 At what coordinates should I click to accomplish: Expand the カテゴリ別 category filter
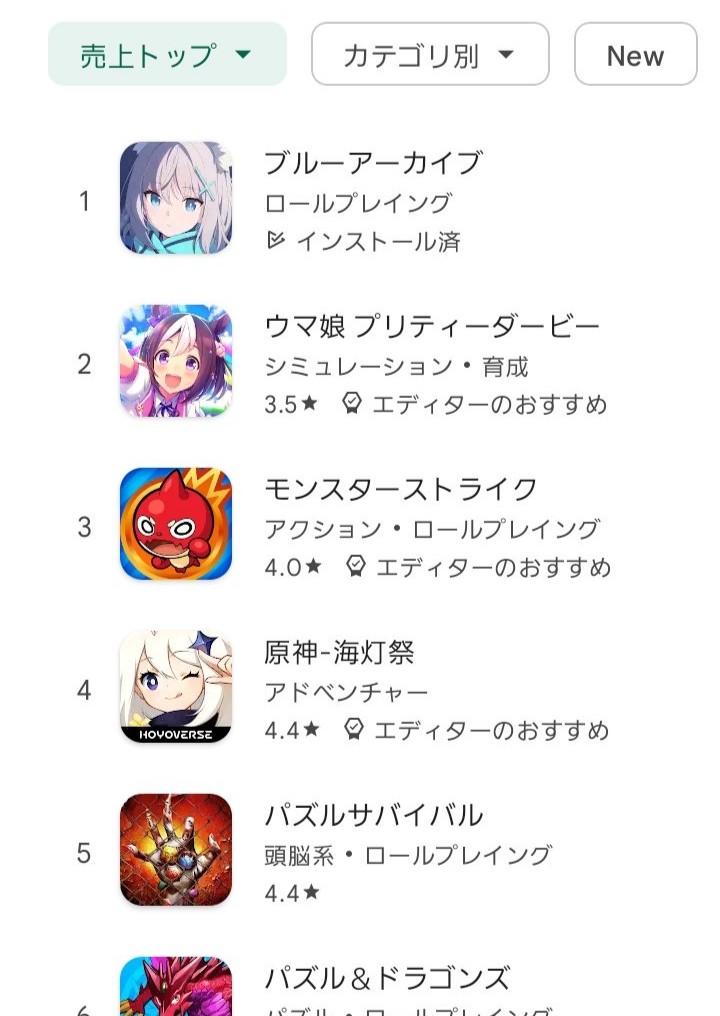point(430,55)
